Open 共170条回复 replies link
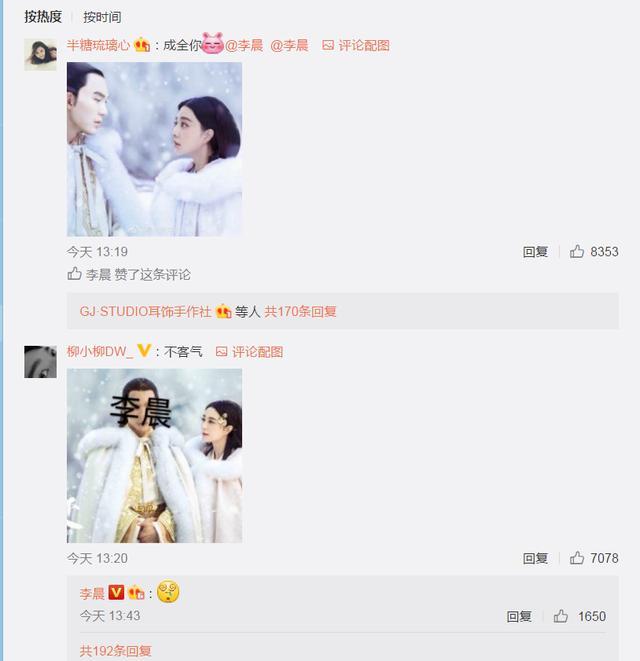Screen dimensions: 640x661 [x=300, y=311]
